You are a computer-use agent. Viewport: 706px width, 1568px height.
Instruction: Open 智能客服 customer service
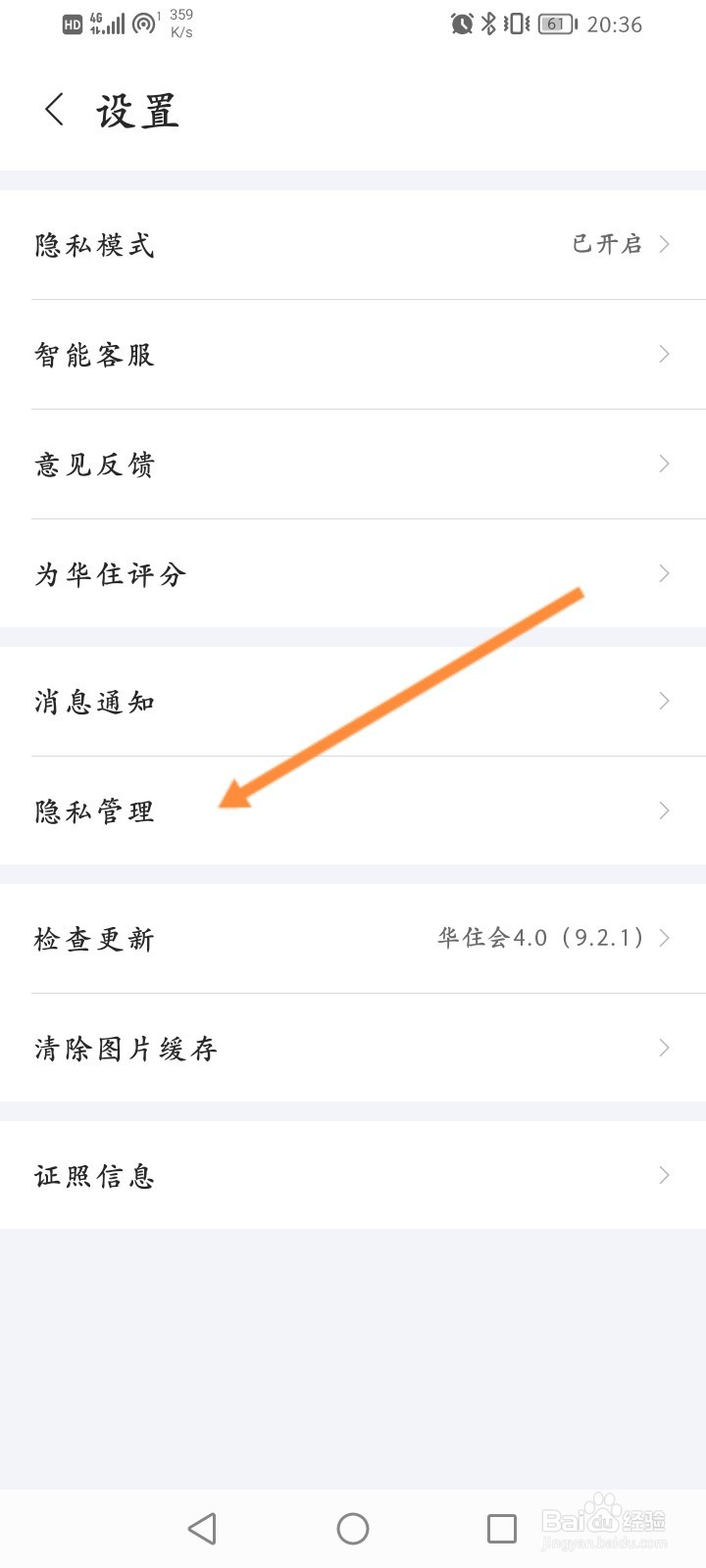[x=95, y=355]
